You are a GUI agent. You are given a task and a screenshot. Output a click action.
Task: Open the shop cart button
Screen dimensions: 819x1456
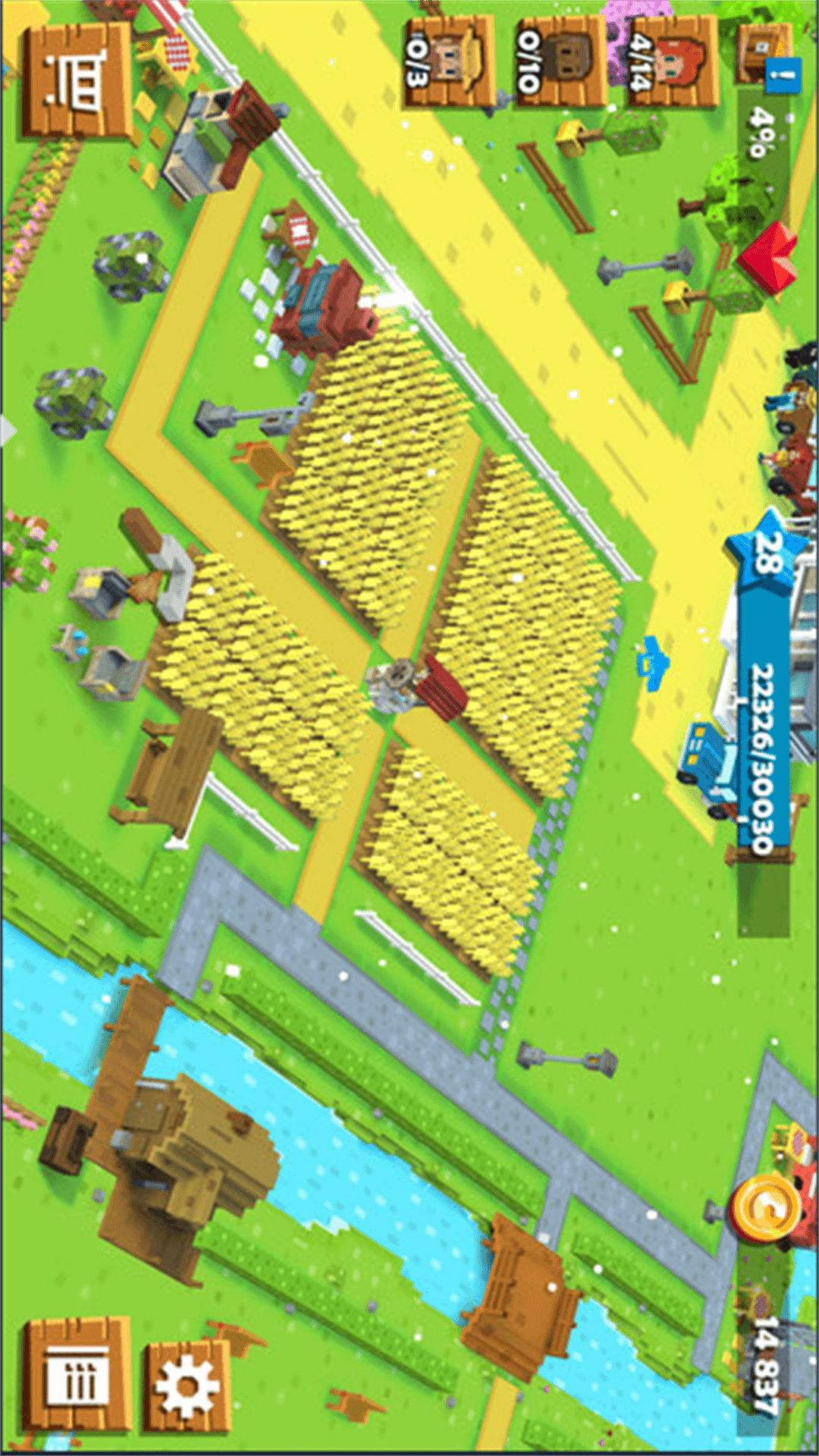pyautogui.click(x=74, y=80)
